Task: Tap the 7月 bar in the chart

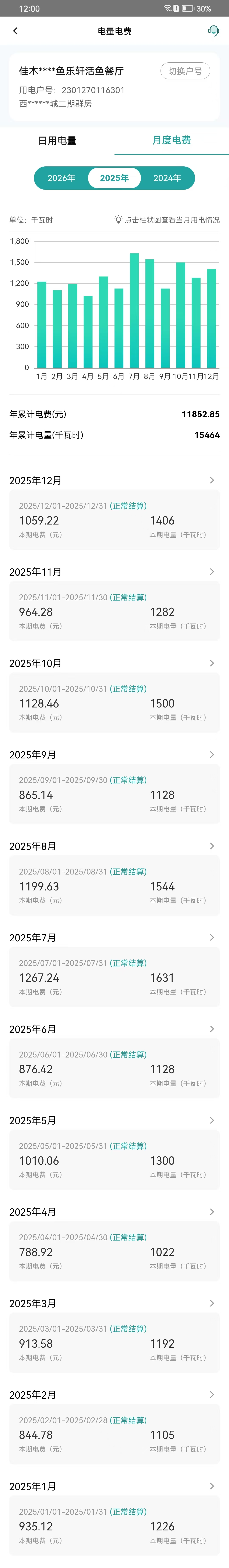Action: click(x=134, y=310)
